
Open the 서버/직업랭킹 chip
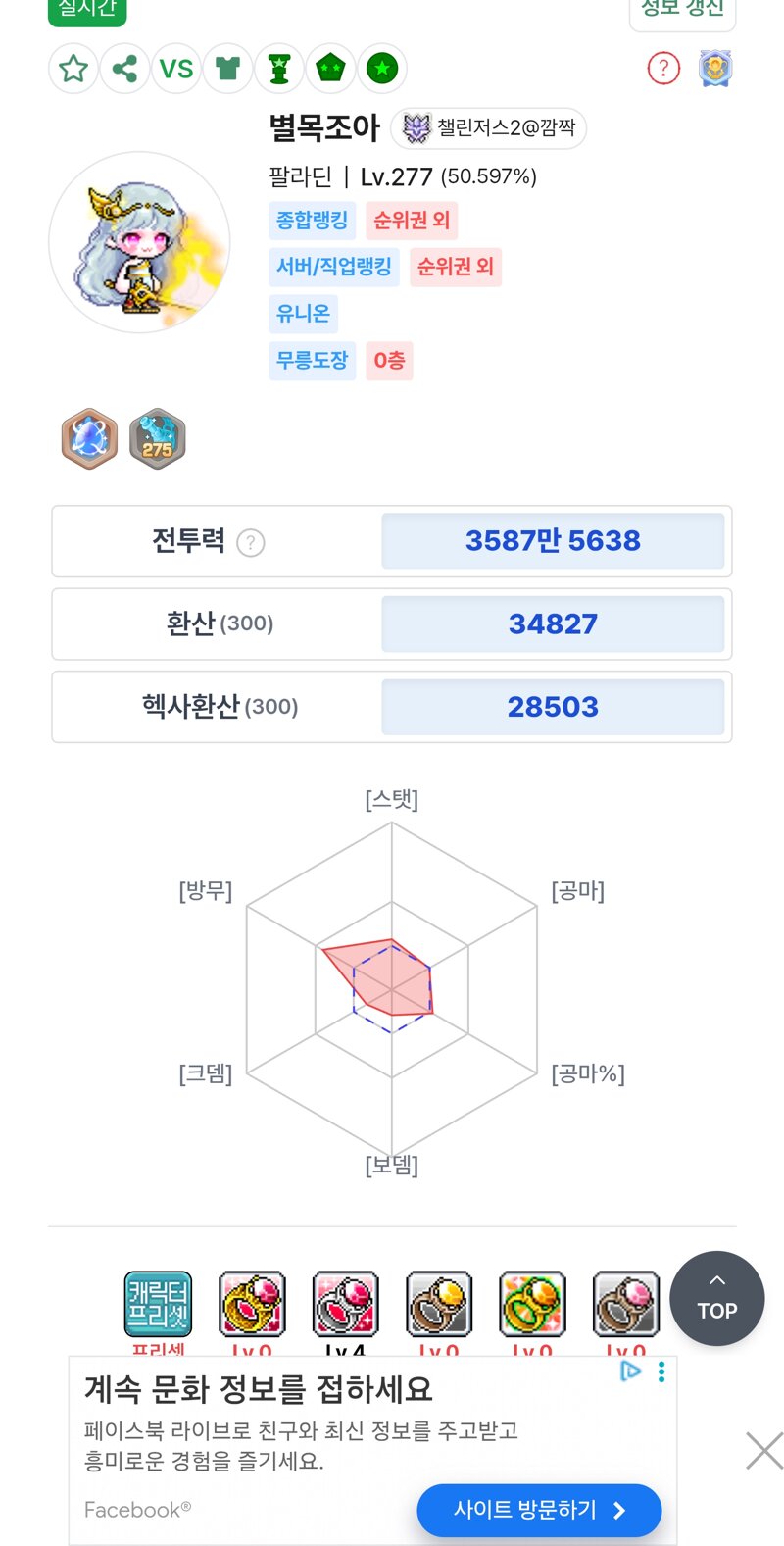pyautogui.click(x=334, y=267)
